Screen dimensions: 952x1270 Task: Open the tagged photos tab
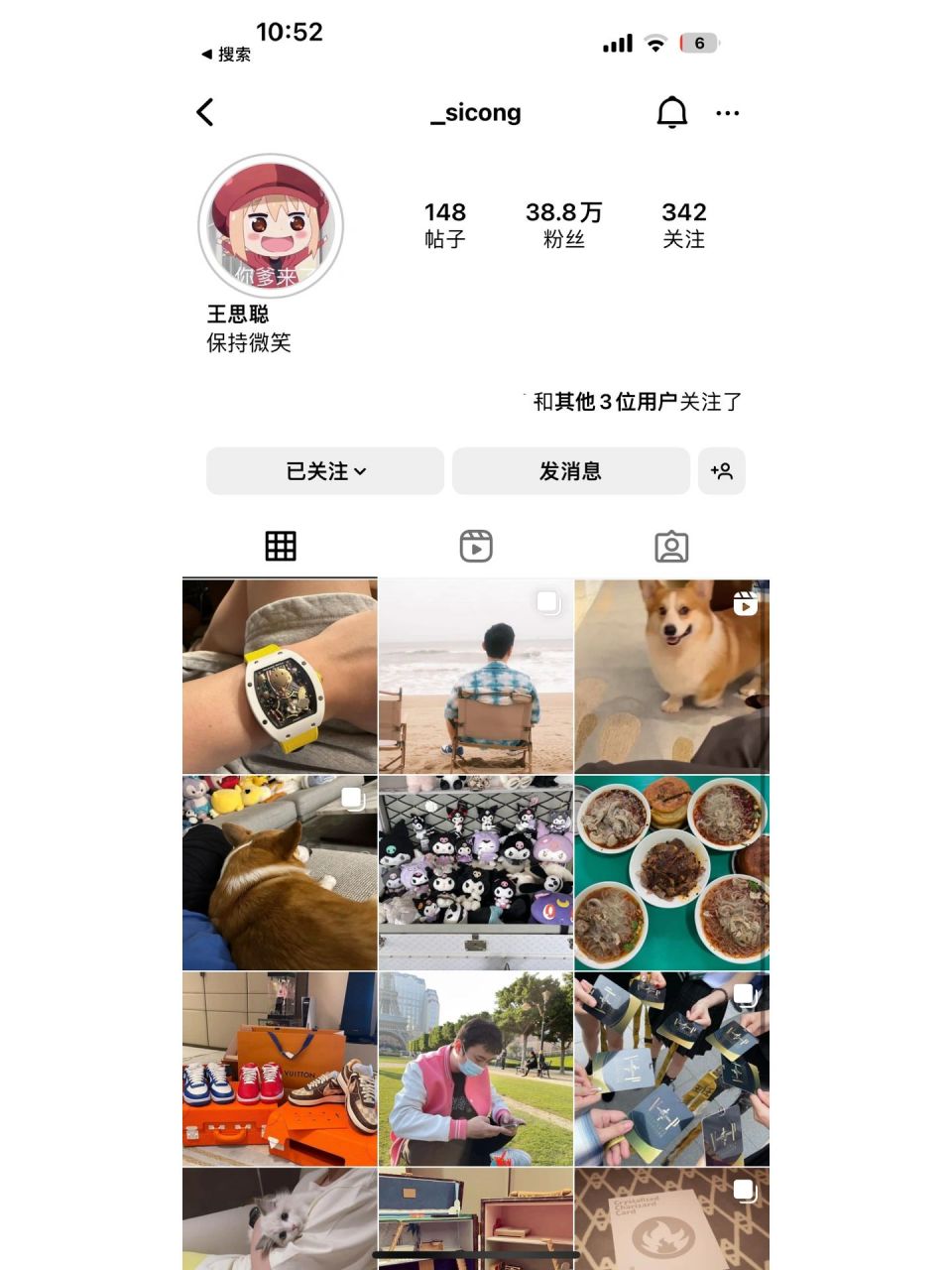(671, 545)
